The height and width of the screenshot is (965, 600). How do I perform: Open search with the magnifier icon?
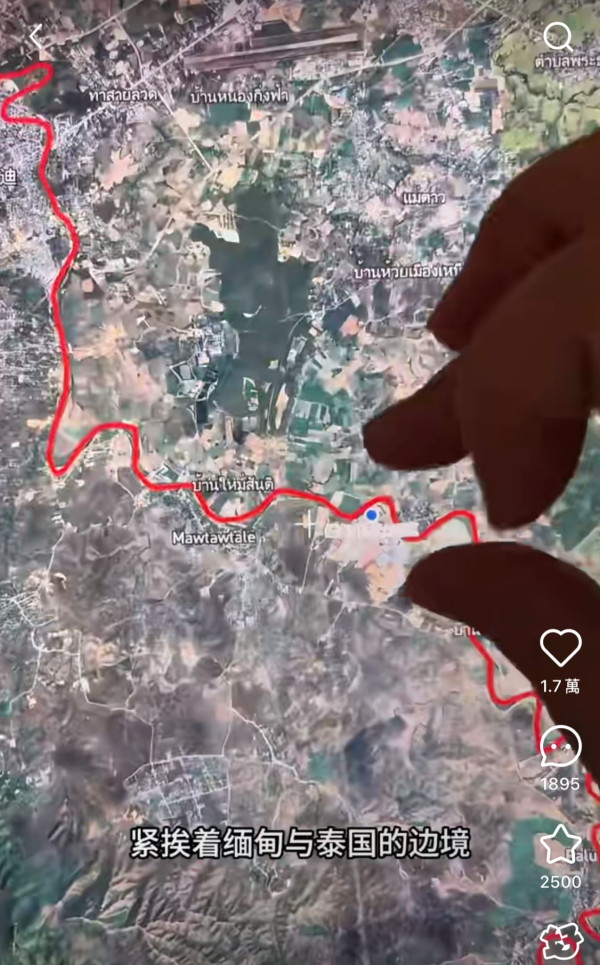557,38
